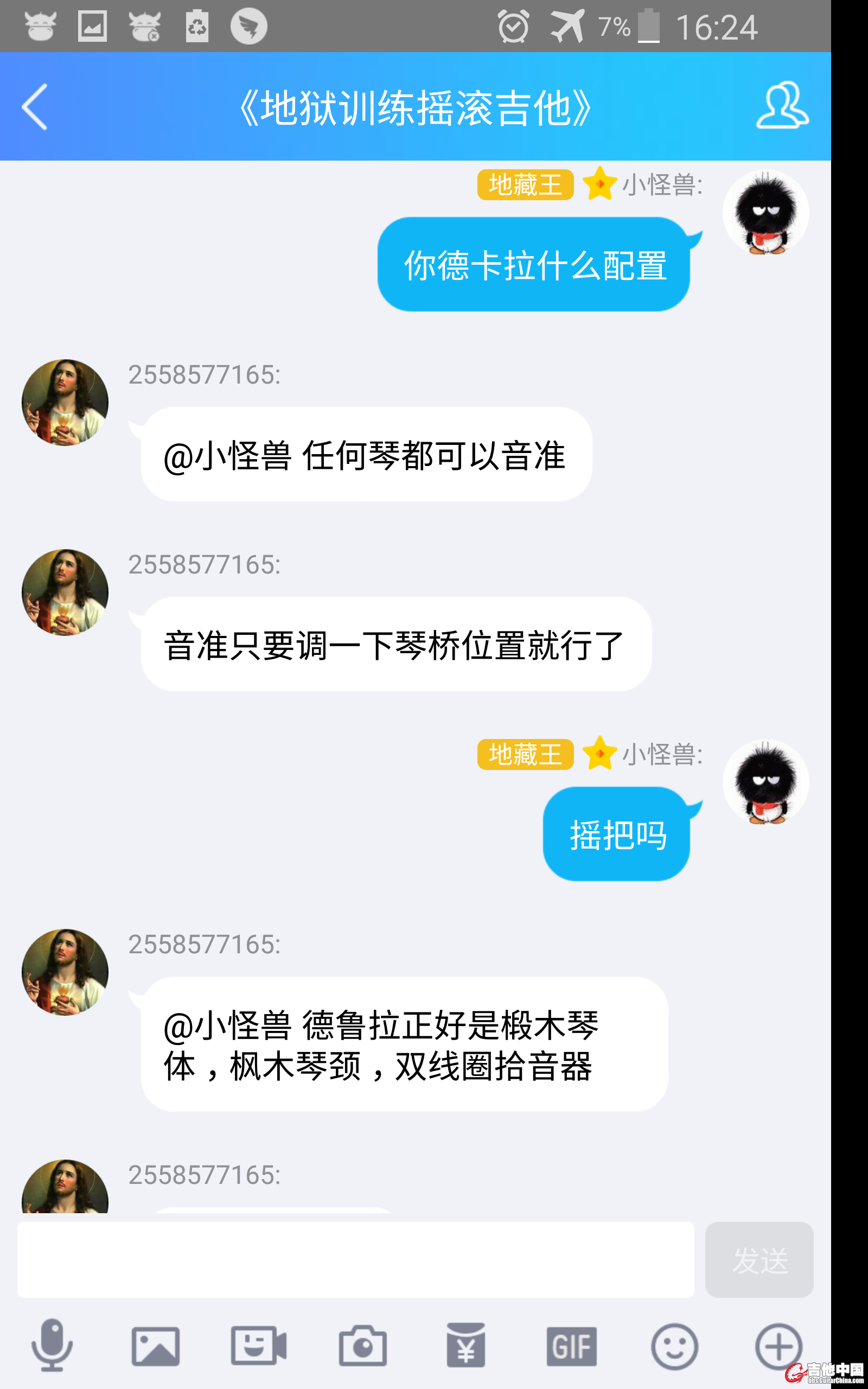The image size is (868, 1389).
Task: Open avatar beside 任何琴都可以音准 message
Action: coord(65,403)
